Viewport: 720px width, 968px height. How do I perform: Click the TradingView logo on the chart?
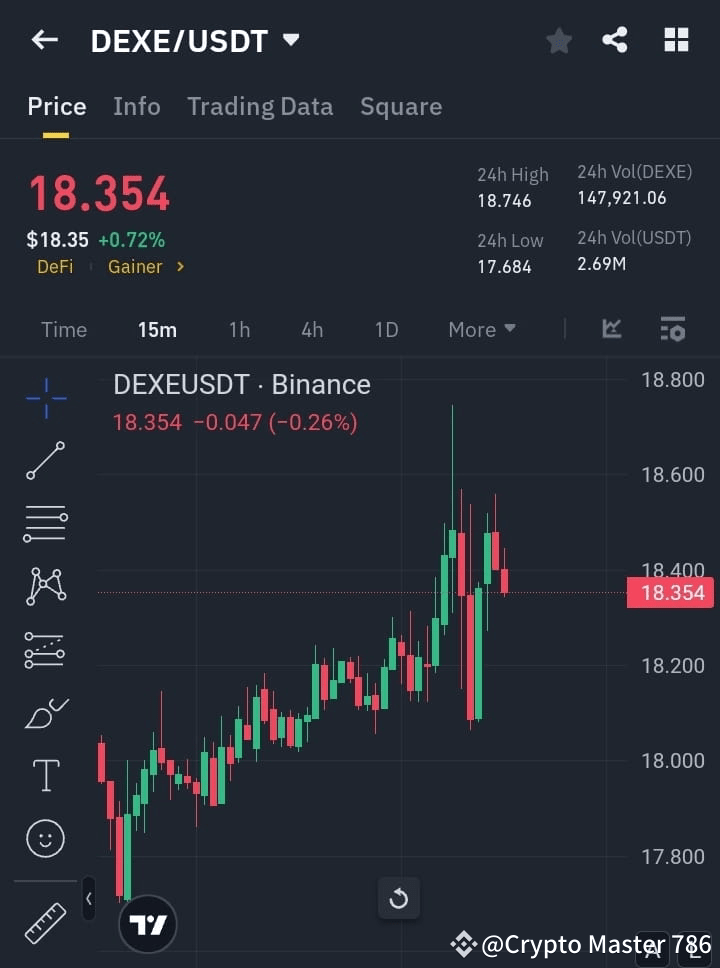148,923
